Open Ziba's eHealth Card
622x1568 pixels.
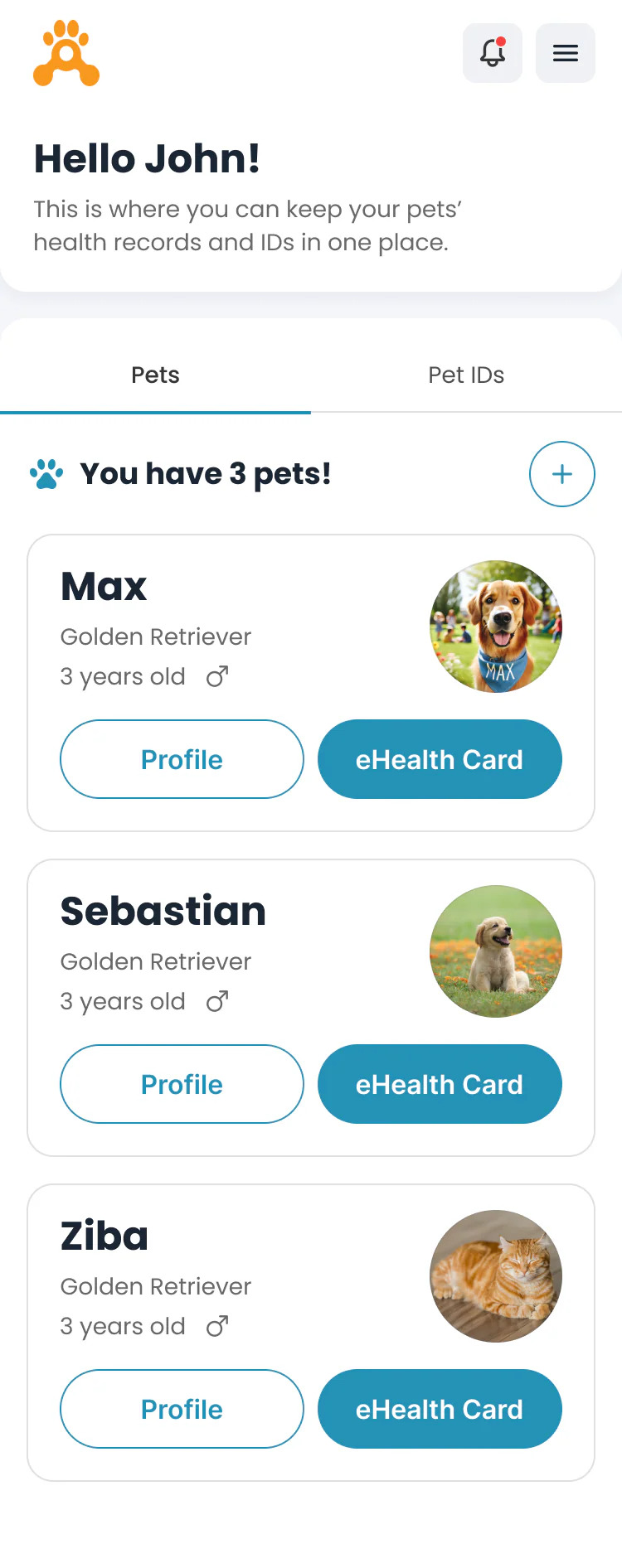pos(440,1409)
